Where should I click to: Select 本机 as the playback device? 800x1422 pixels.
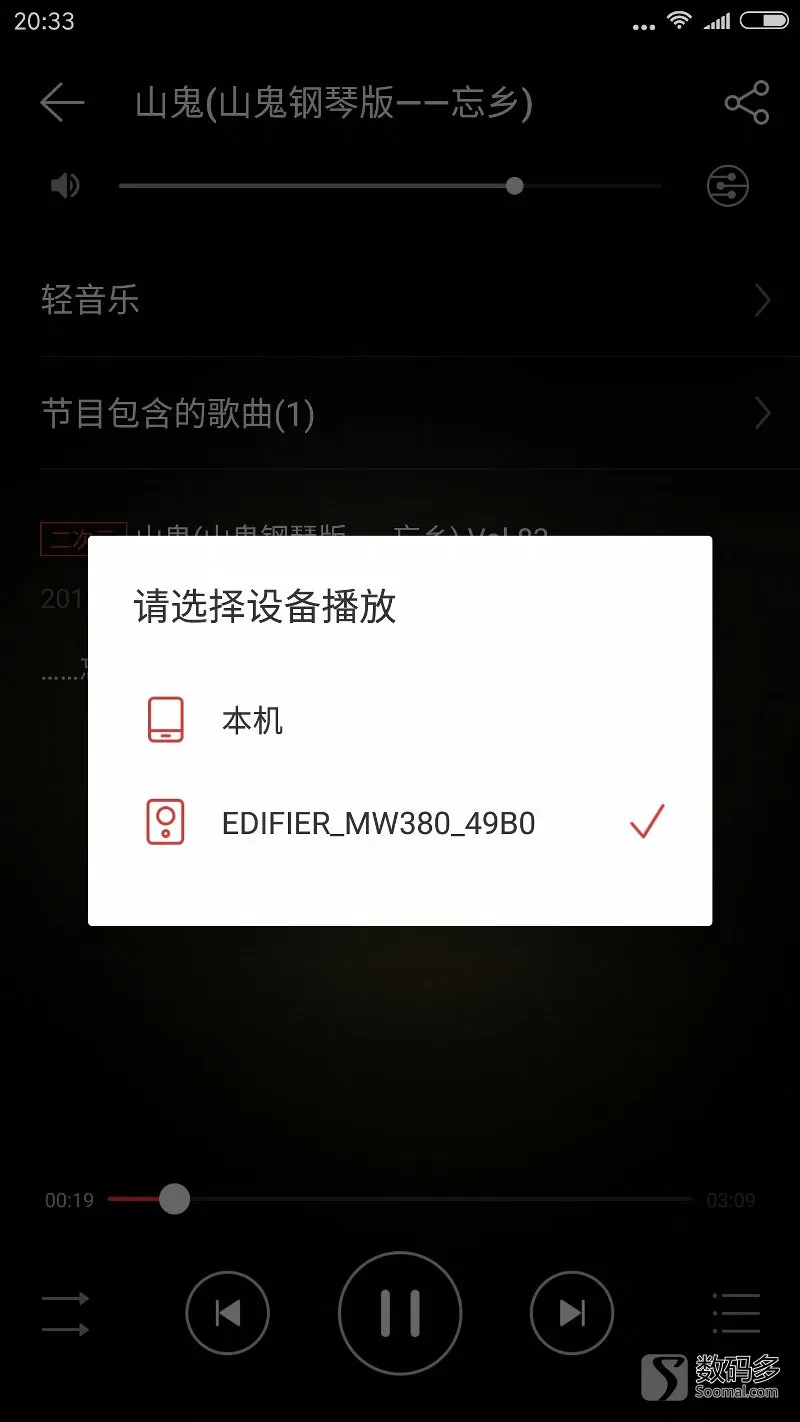[x=252, y=720]
